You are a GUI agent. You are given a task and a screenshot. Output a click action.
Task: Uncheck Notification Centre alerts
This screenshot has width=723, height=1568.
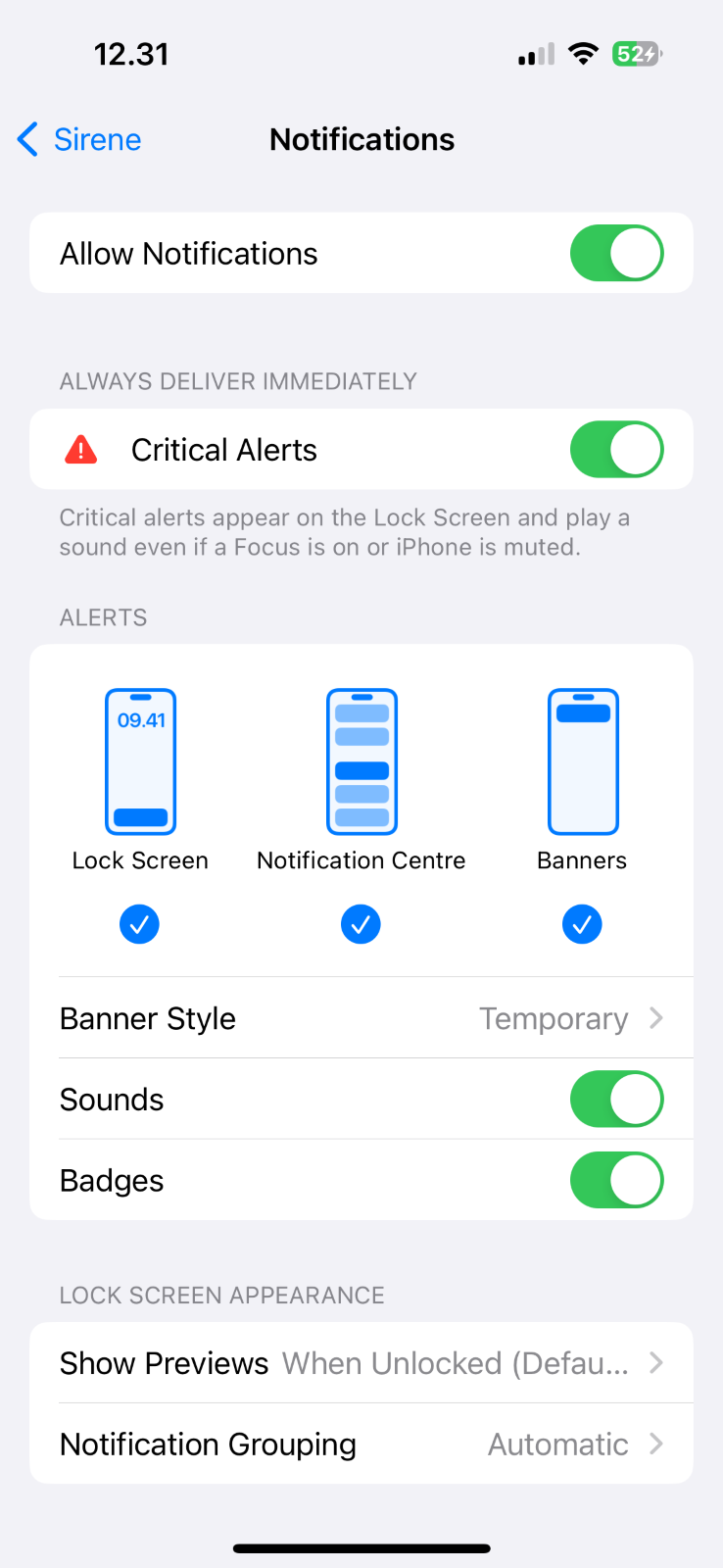(x=361, y=924)
